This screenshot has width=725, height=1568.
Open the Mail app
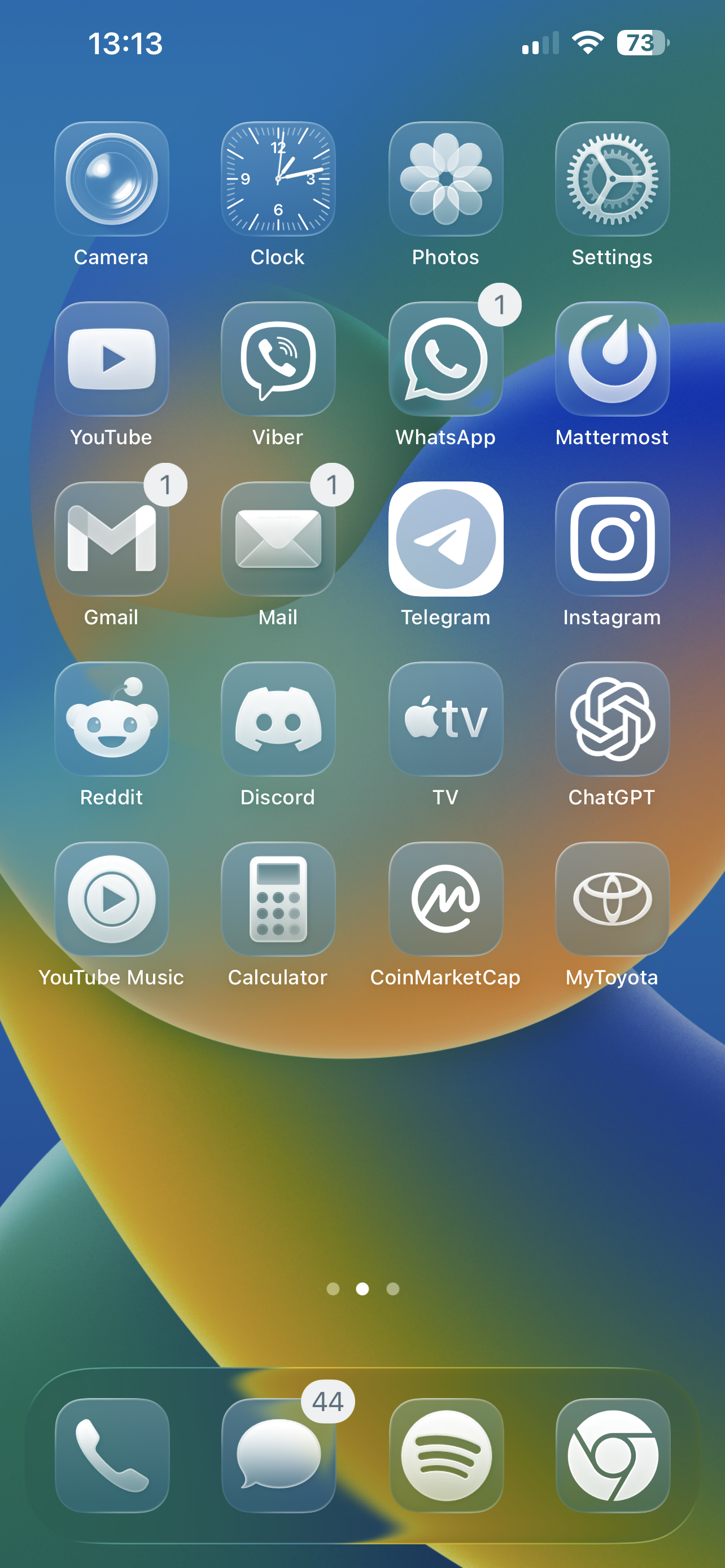pos(278,539)
